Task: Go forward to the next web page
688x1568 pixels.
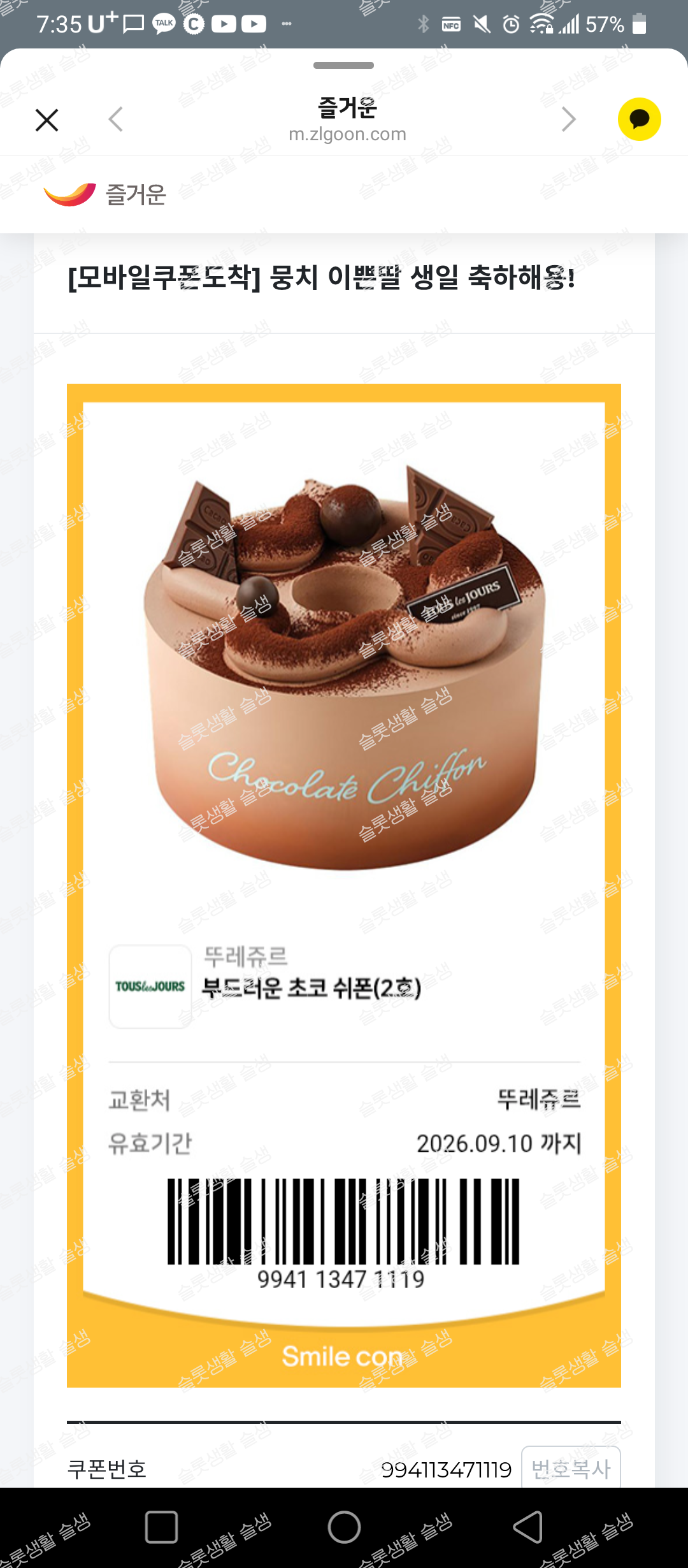Action: (568, 119)
